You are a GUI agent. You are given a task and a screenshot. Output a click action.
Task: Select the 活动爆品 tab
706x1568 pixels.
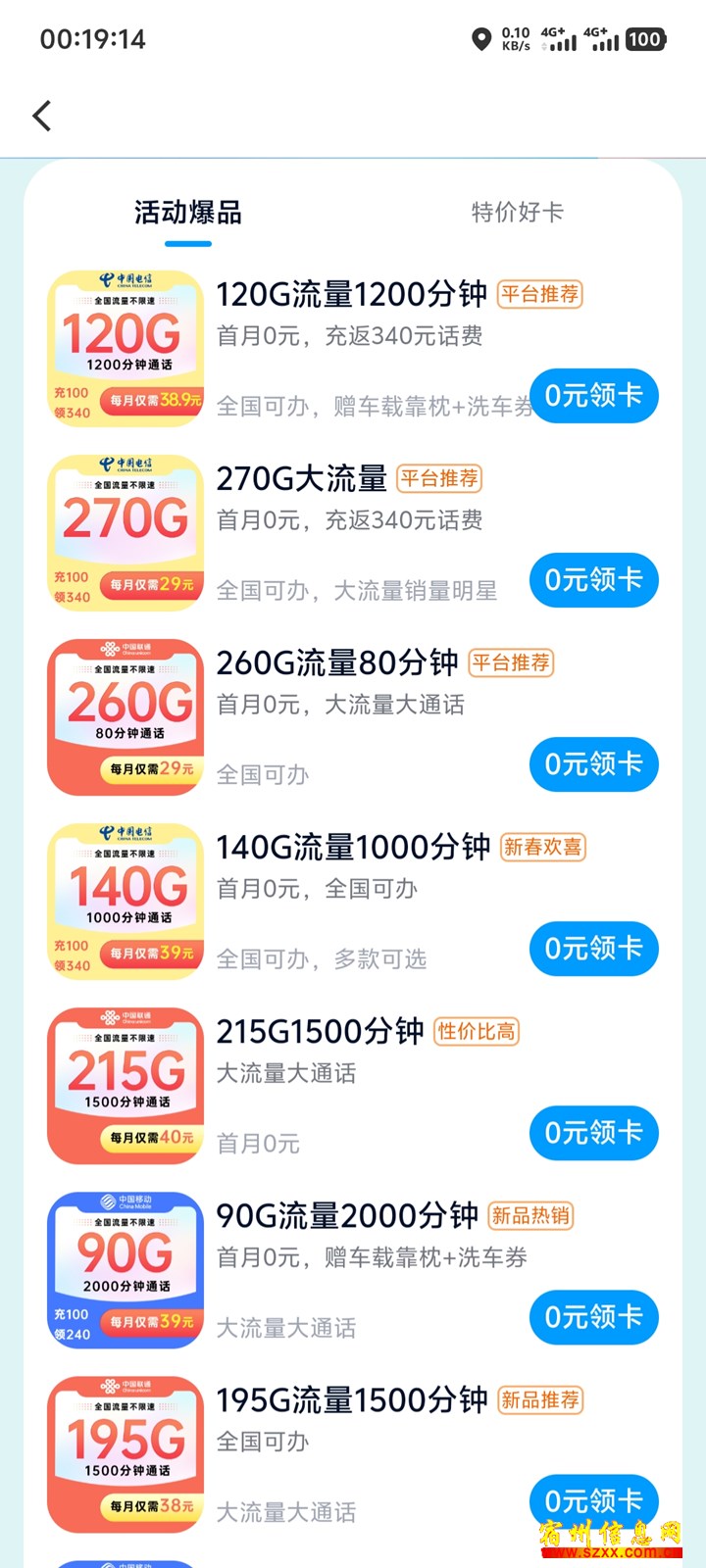click(x=187, y=212)
